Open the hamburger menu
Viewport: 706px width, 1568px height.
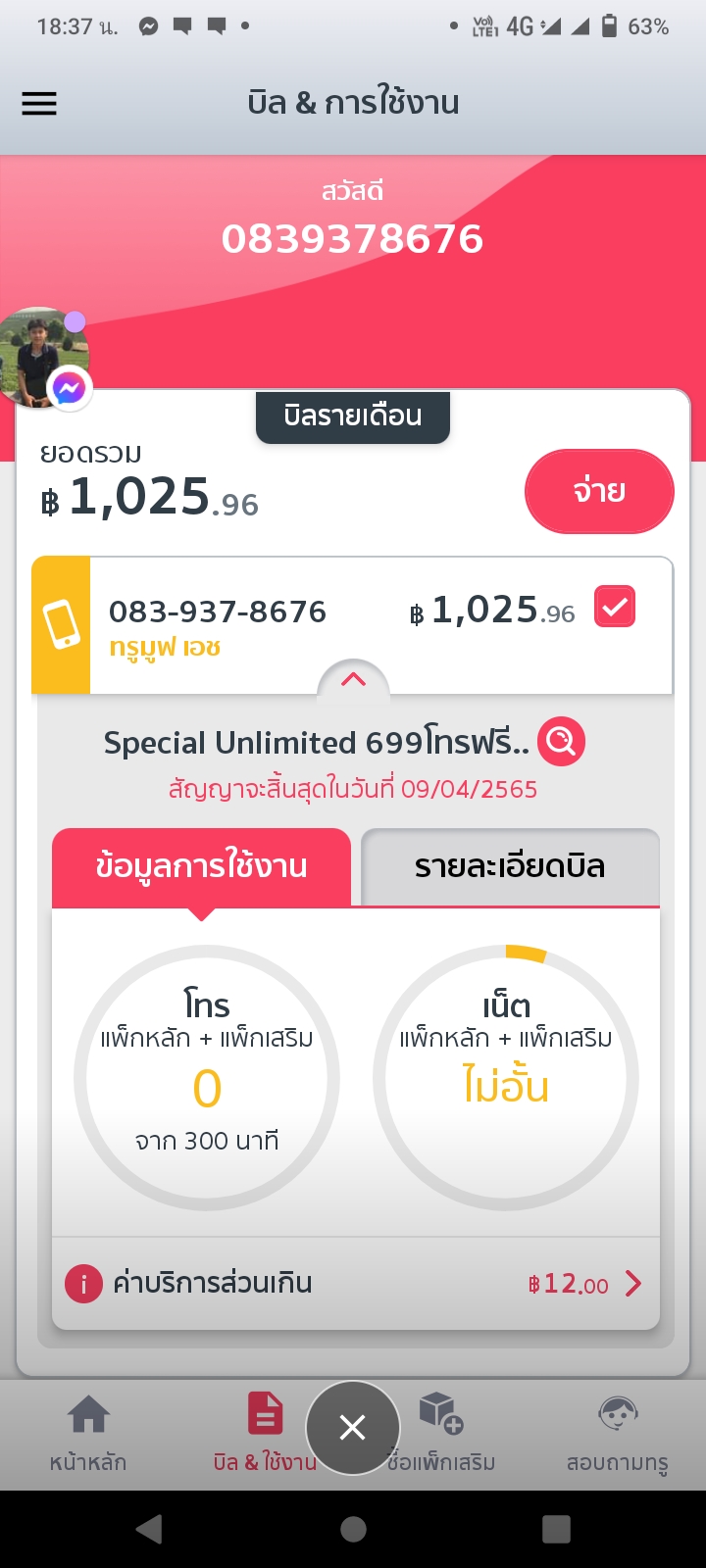pyautogui.click(x=39, y=103)
